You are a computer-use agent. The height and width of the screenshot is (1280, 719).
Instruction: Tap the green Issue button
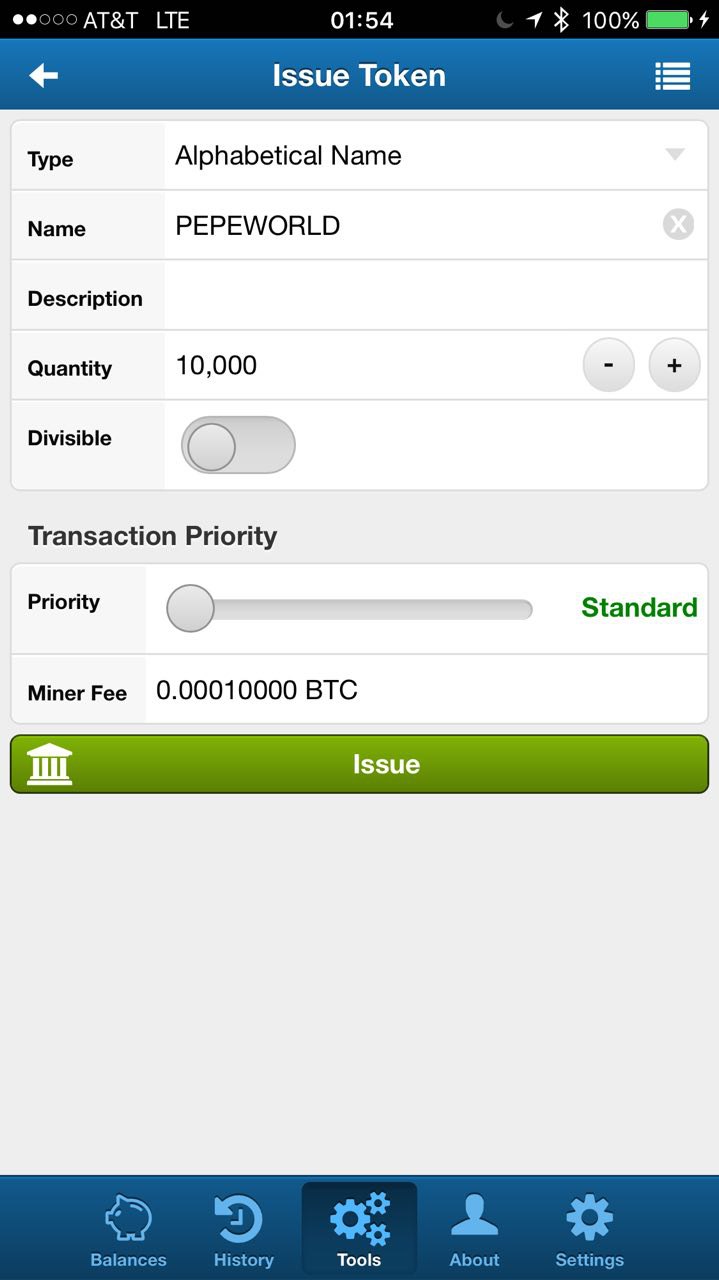(359, 765)
